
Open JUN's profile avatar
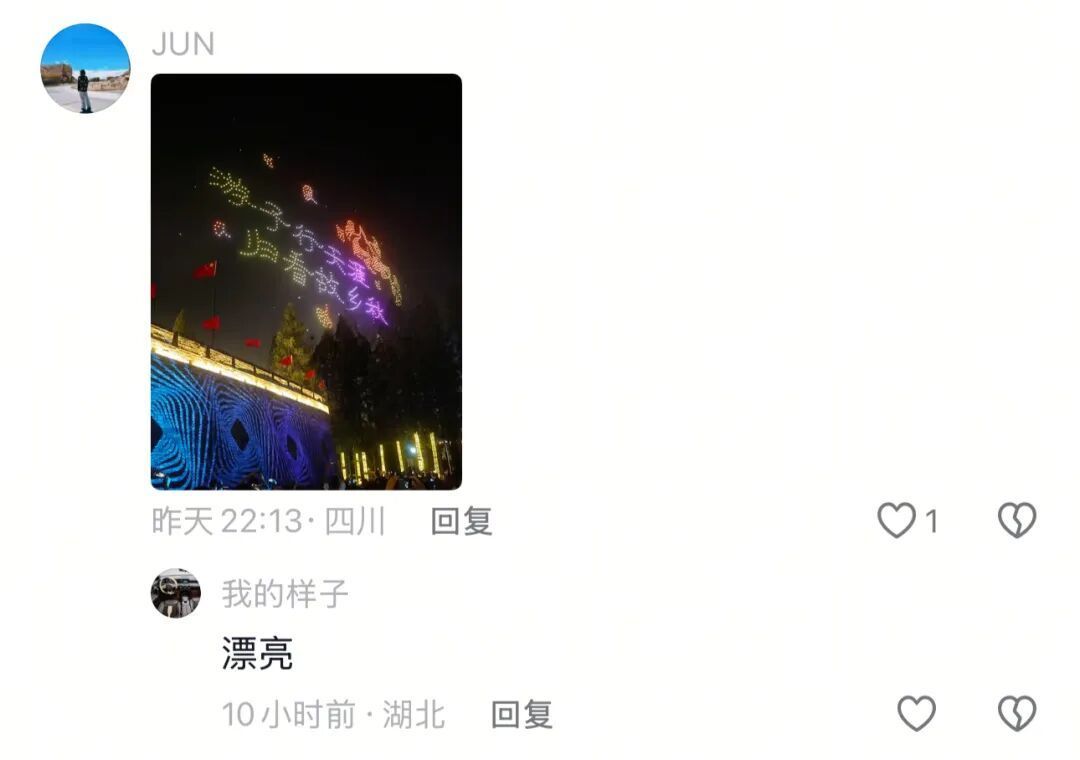pos(85,68)
